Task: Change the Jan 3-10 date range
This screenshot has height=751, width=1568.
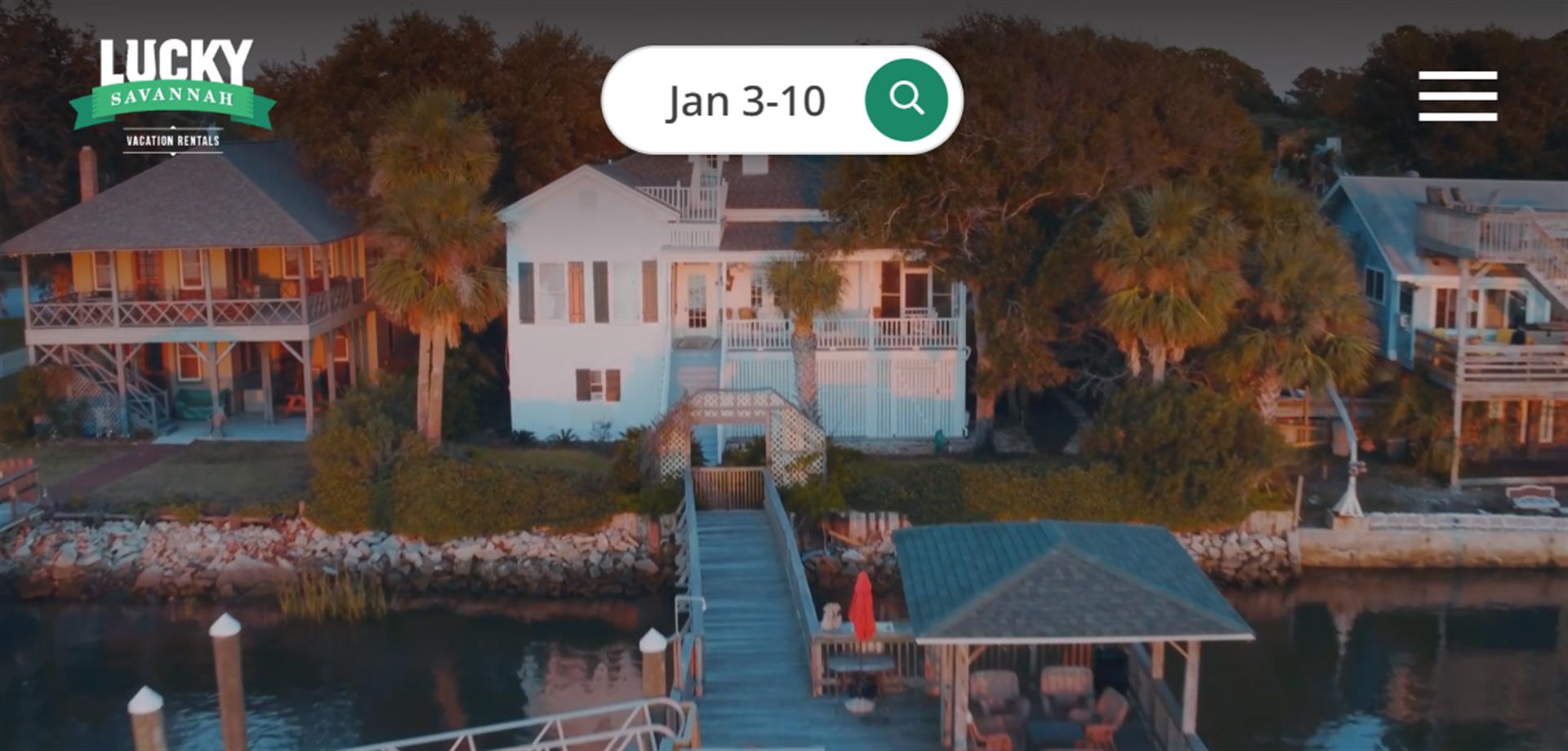Action: click(745, 101)
